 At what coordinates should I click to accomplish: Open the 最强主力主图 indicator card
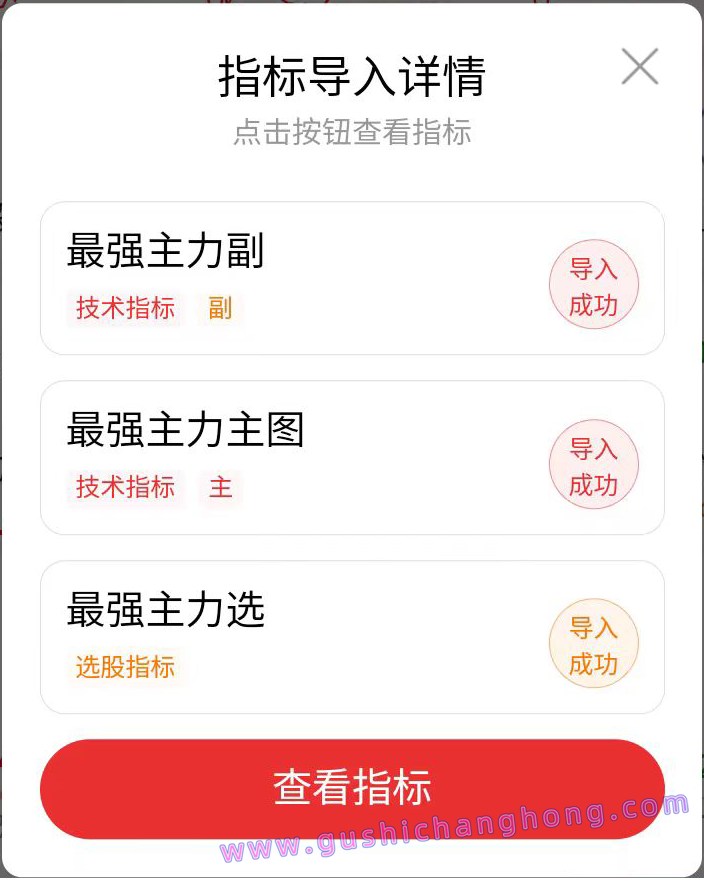pos(300,458)
